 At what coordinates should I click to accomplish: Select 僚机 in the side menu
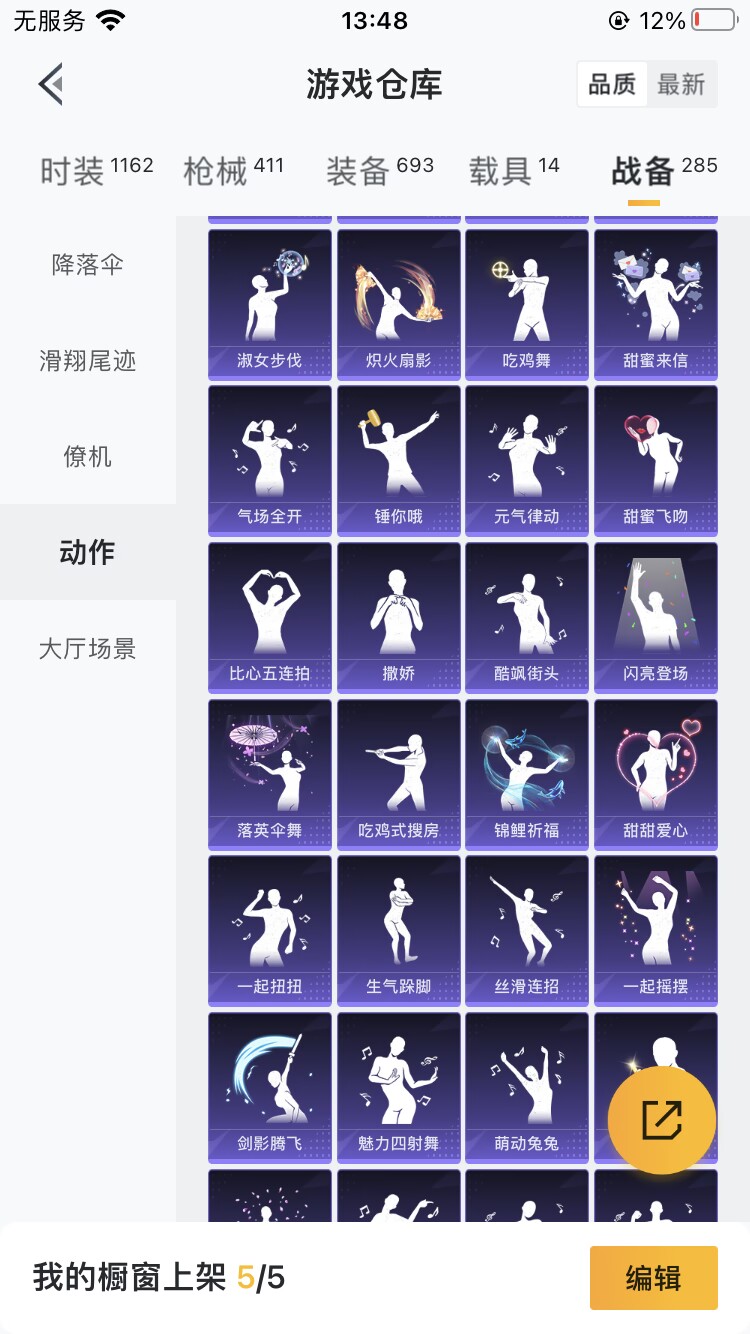click(x=88, y=457)
